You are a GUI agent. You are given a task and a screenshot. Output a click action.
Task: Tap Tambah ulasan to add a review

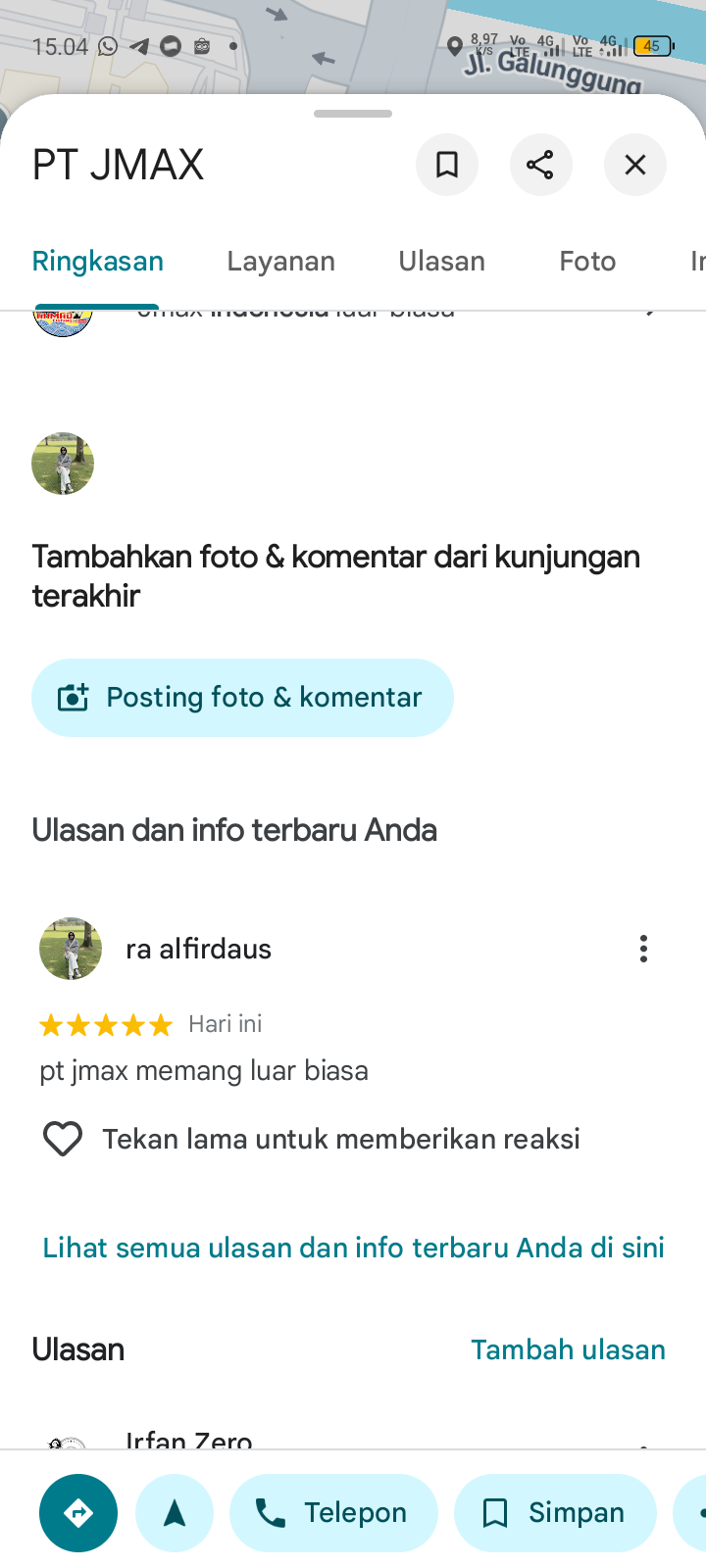(x=568, y=1349)
